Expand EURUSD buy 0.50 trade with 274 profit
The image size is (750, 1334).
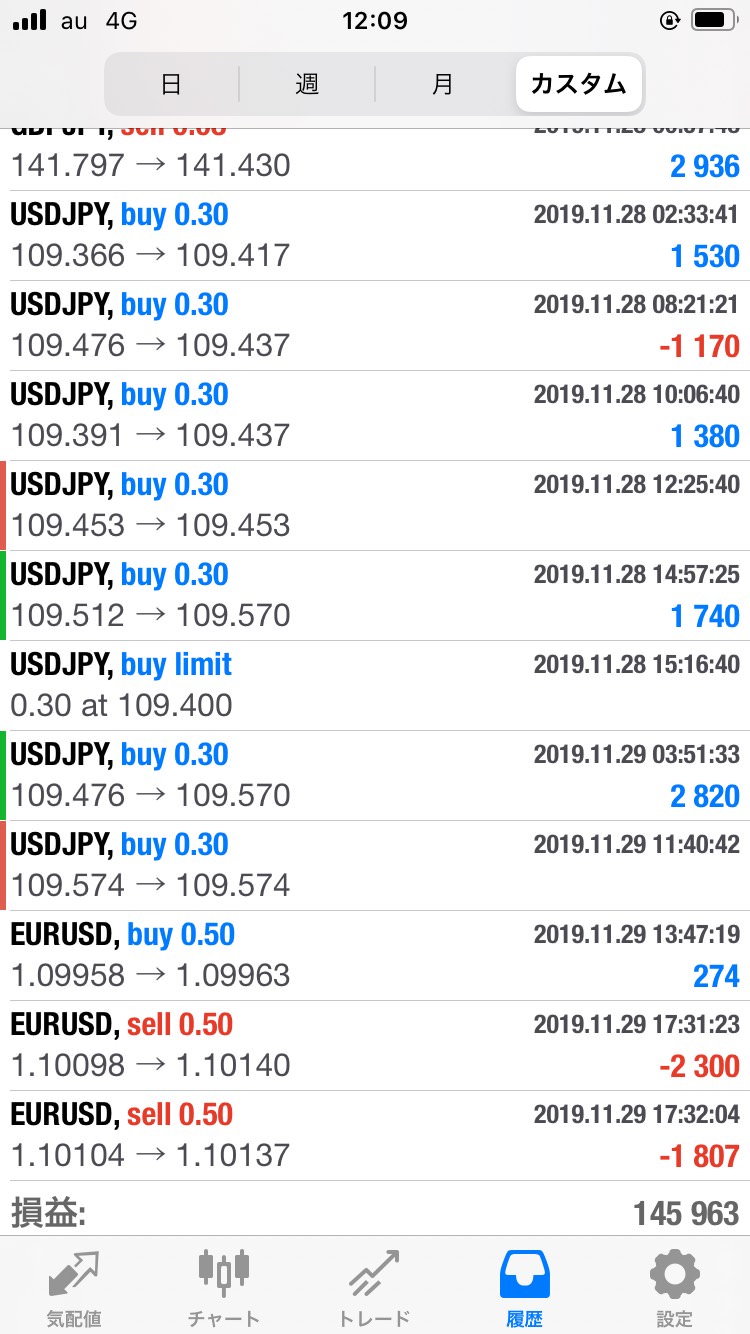375,956
